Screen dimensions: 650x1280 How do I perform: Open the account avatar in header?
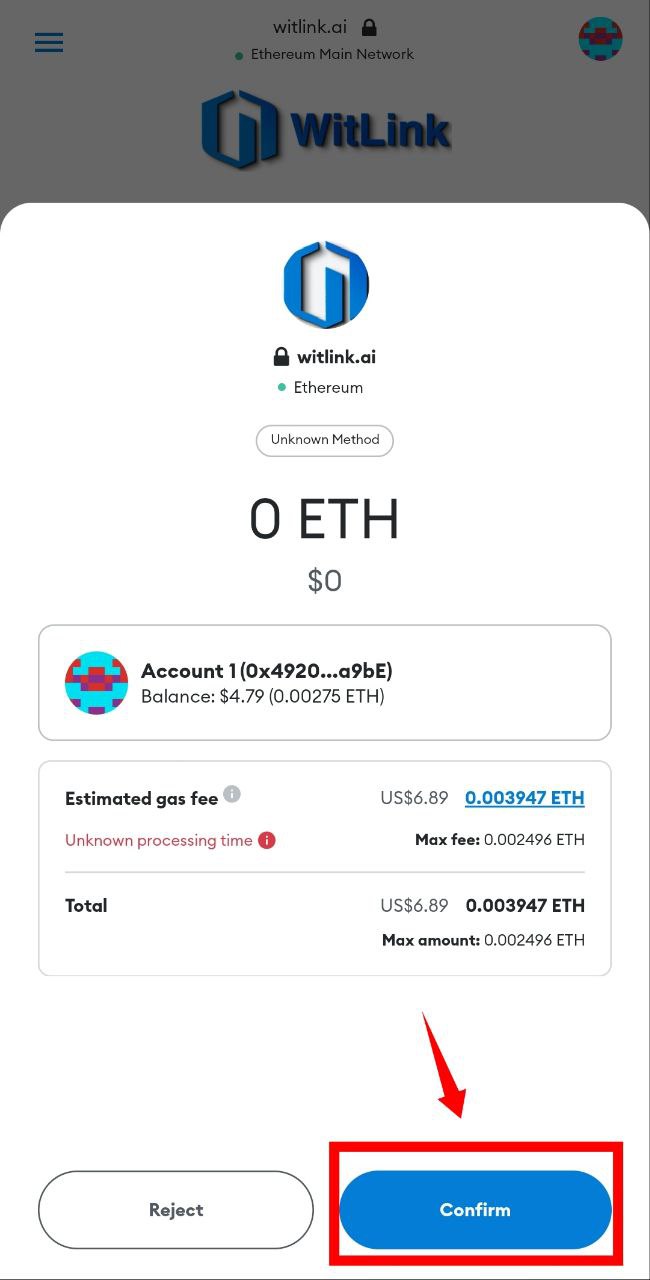coord(600,39)
